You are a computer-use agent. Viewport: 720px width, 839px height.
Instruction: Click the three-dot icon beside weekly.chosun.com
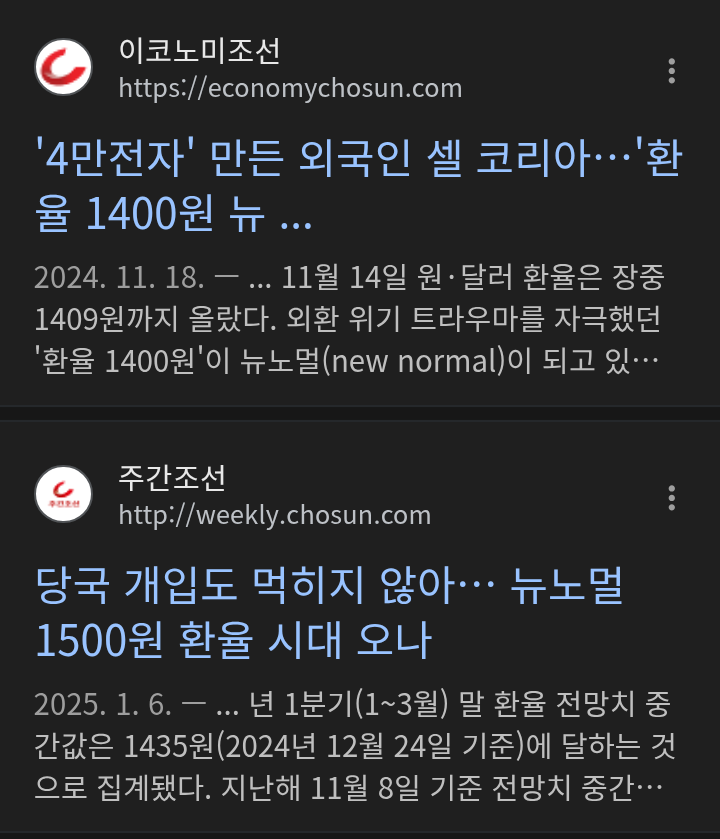tap(670, 495)
